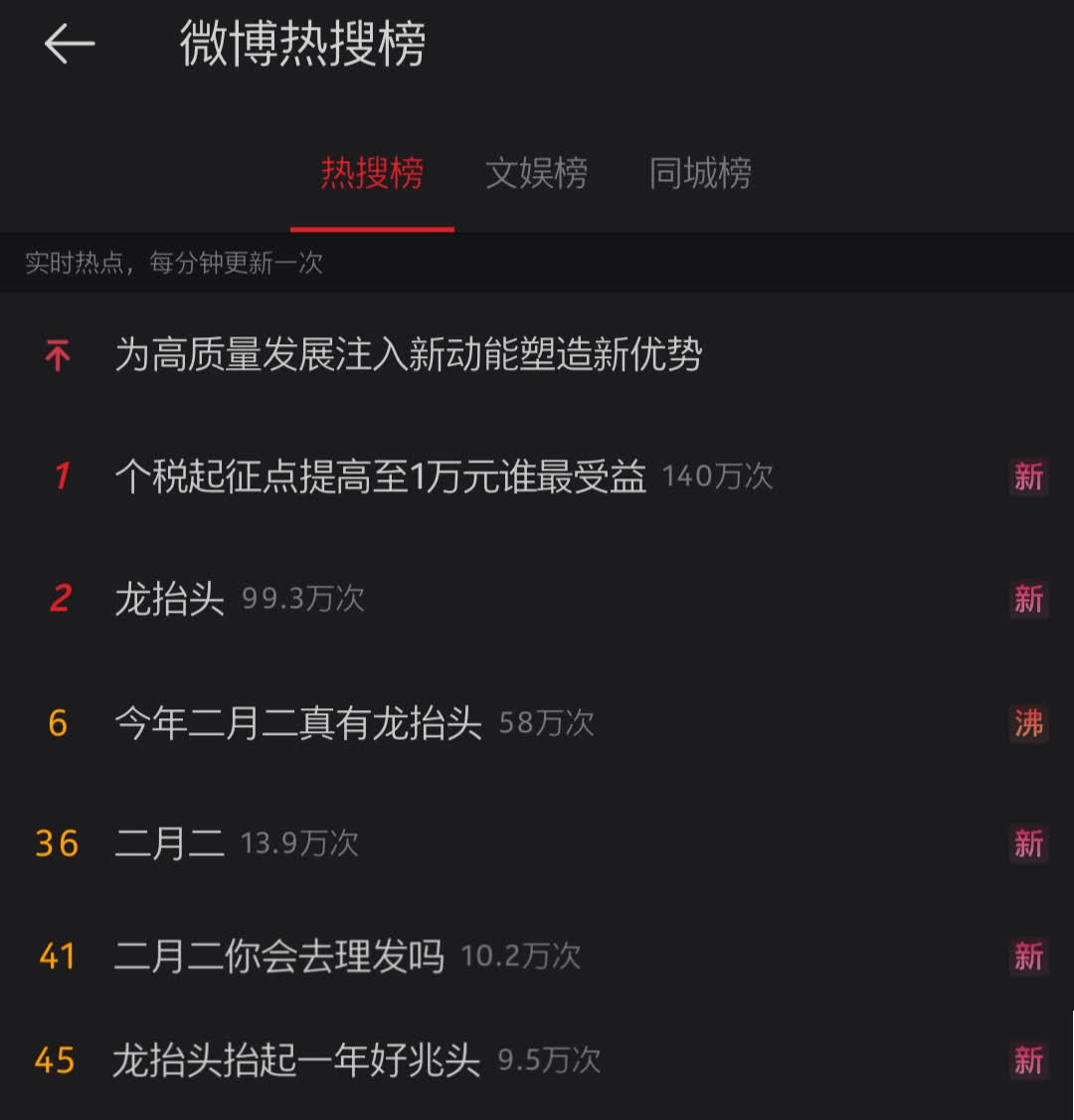The image size is (1074, 1120).
Task: Open topic 二月二你会去理发吗
Action: (x=279, y=957)
